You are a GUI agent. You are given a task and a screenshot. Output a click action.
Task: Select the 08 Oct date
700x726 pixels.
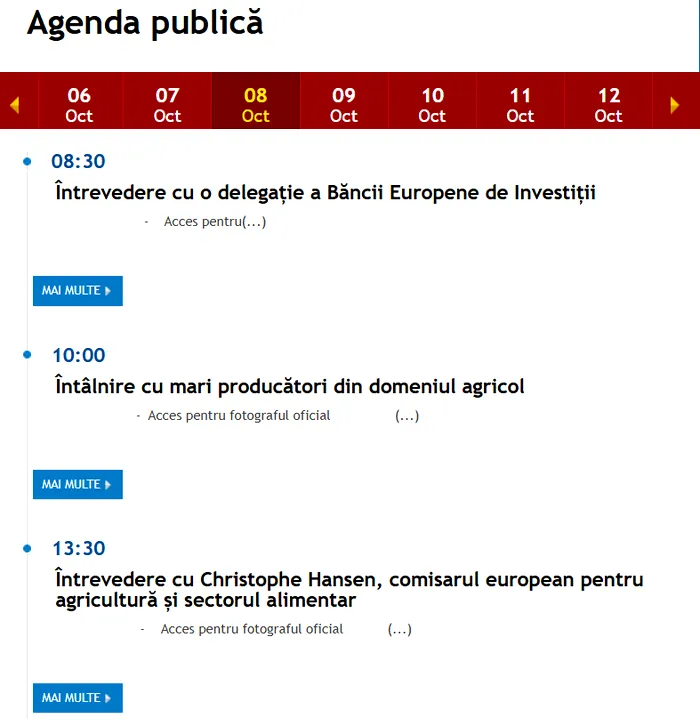256,104
